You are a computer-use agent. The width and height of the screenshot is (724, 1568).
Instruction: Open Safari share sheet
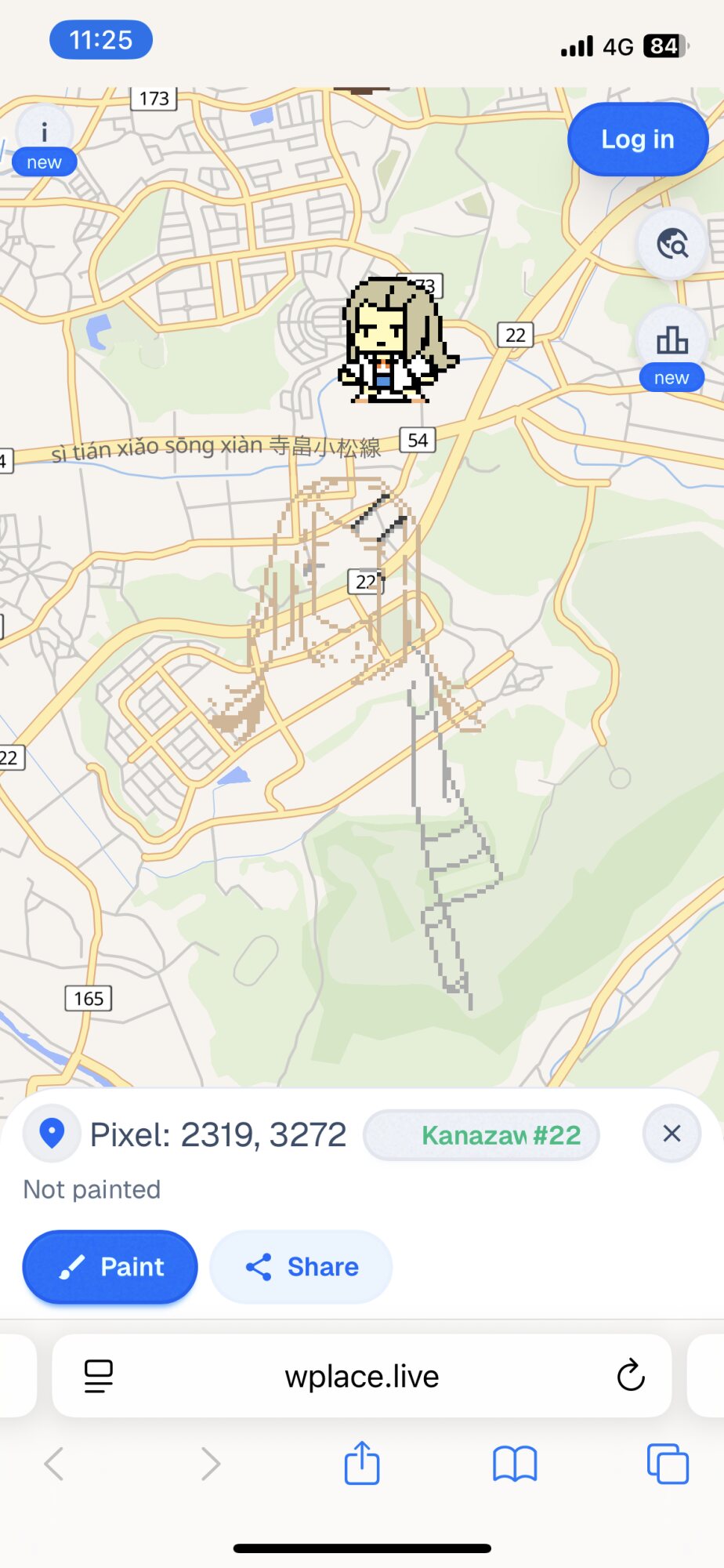click(x=362, y=1463)
